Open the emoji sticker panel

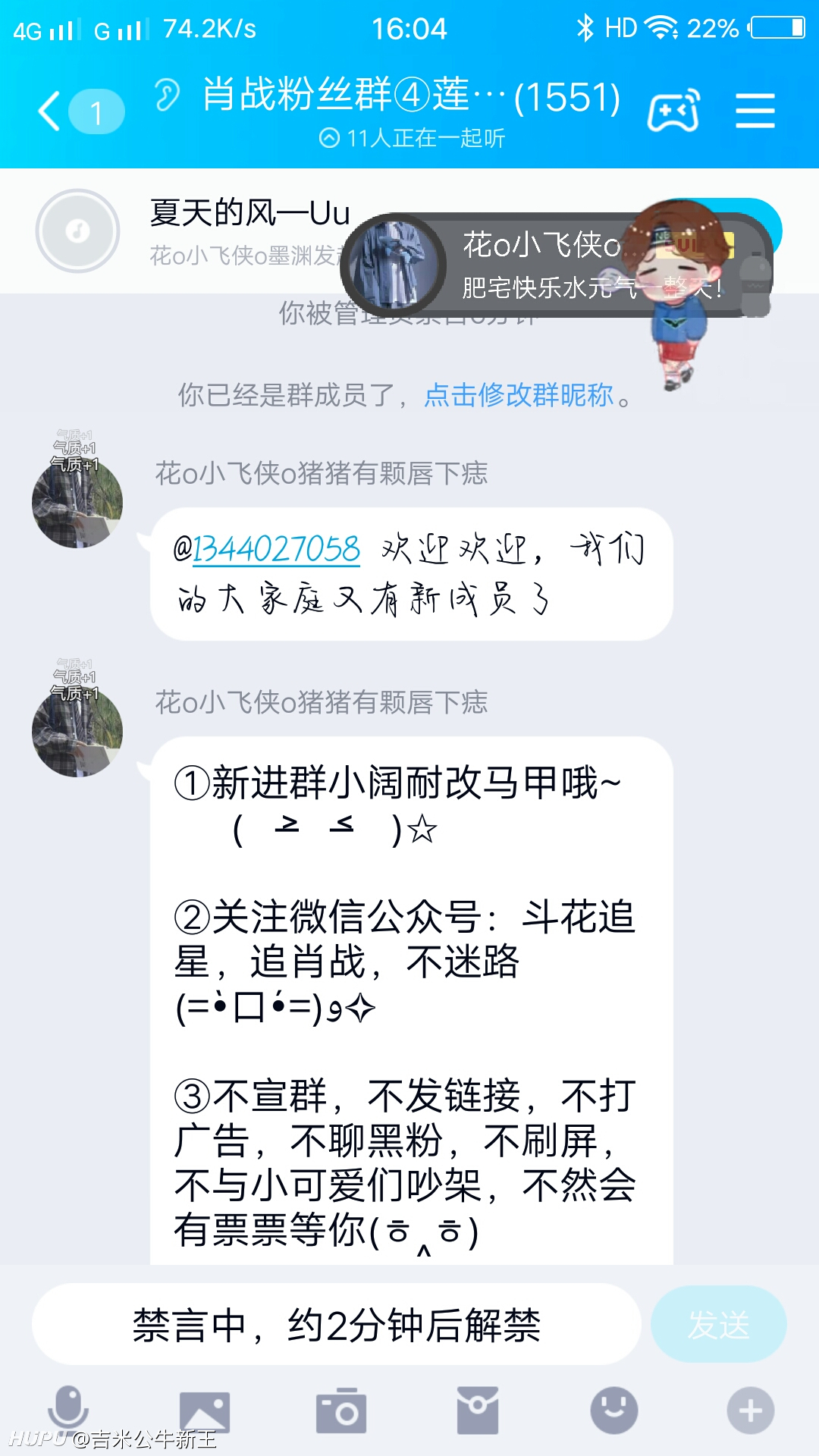[x=614, y=1410]
